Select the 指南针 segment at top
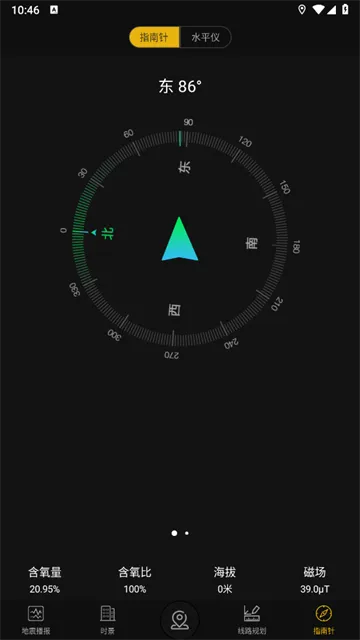Image resolution: width=360 pixels, height=640 pixels. (154, 38)
